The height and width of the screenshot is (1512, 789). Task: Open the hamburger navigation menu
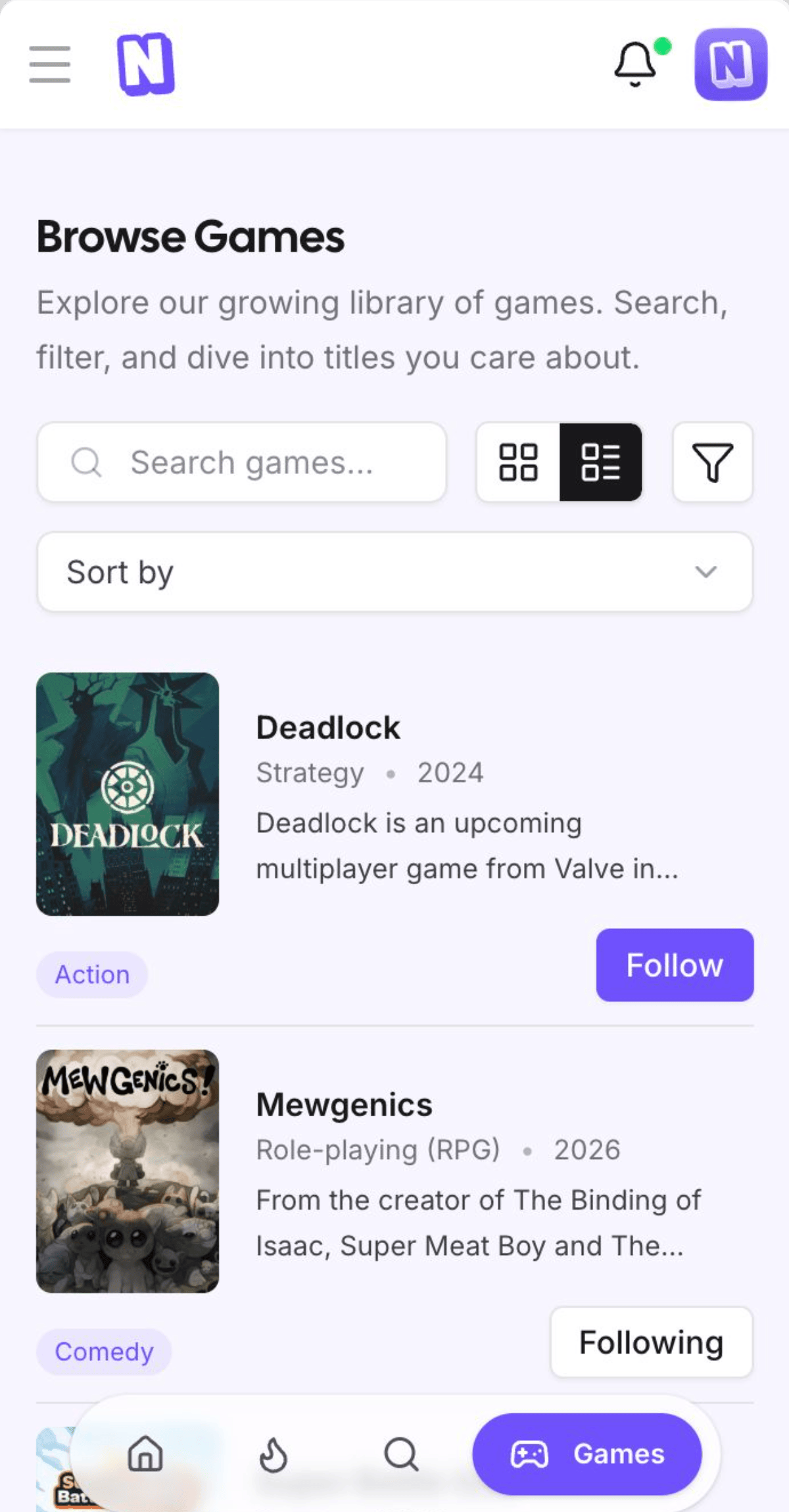(49, 64)
